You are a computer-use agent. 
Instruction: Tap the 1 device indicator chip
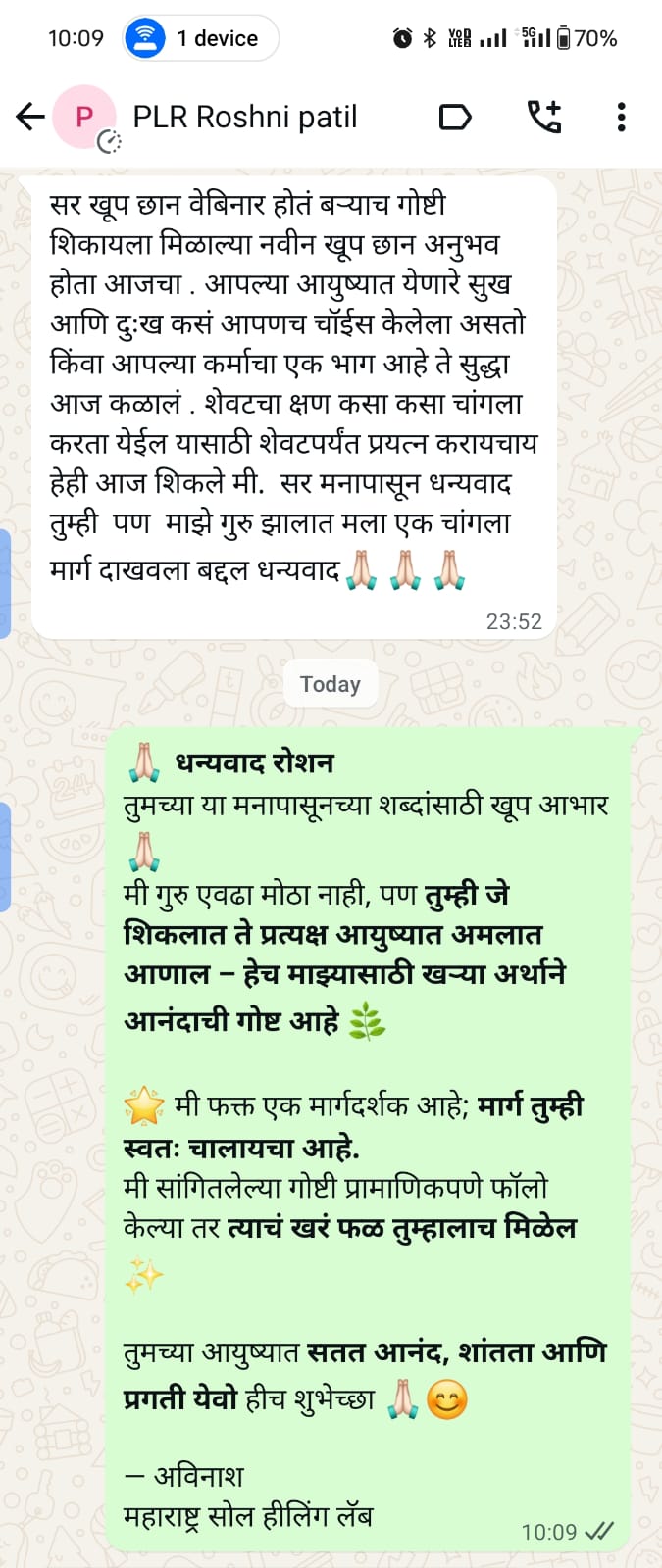point(201,38)
